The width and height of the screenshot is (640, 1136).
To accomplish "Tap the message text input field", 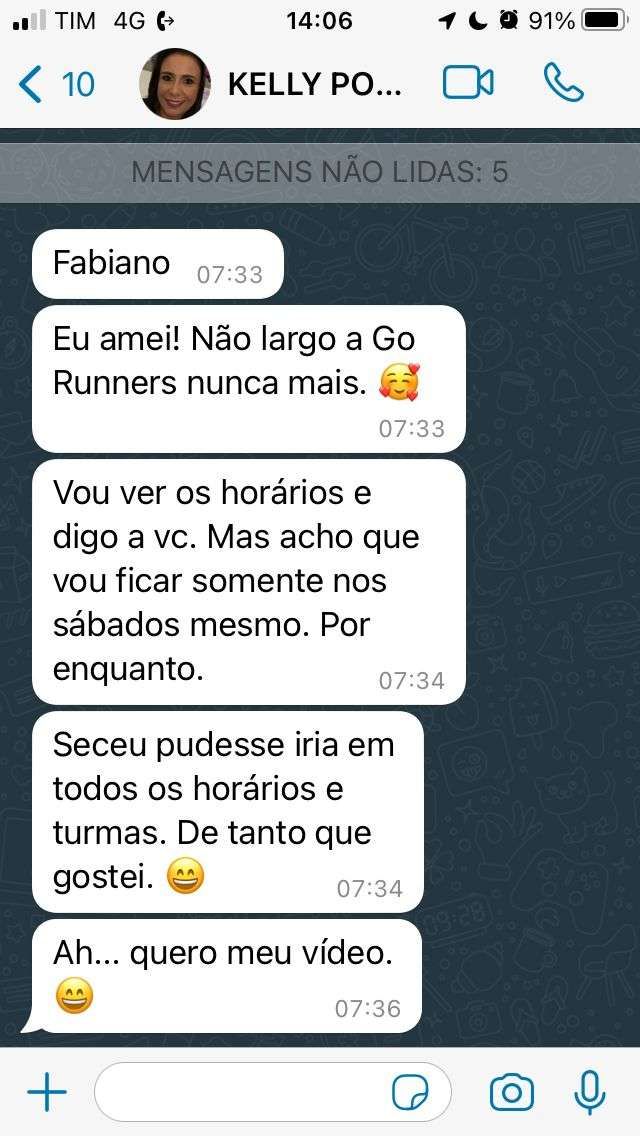I will (x=240, y=1093).
